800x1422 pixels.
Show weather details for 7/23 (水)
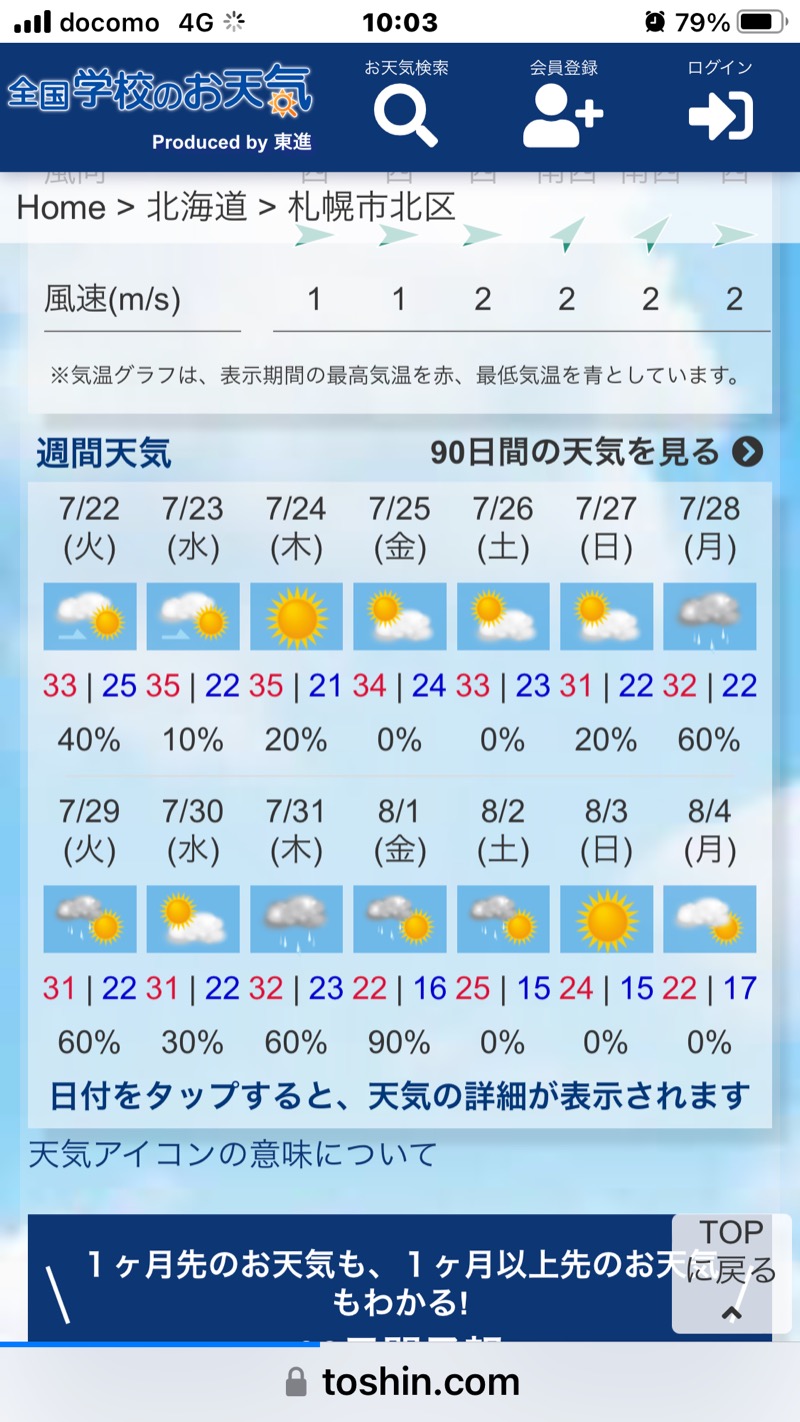[x=193, y=527]
